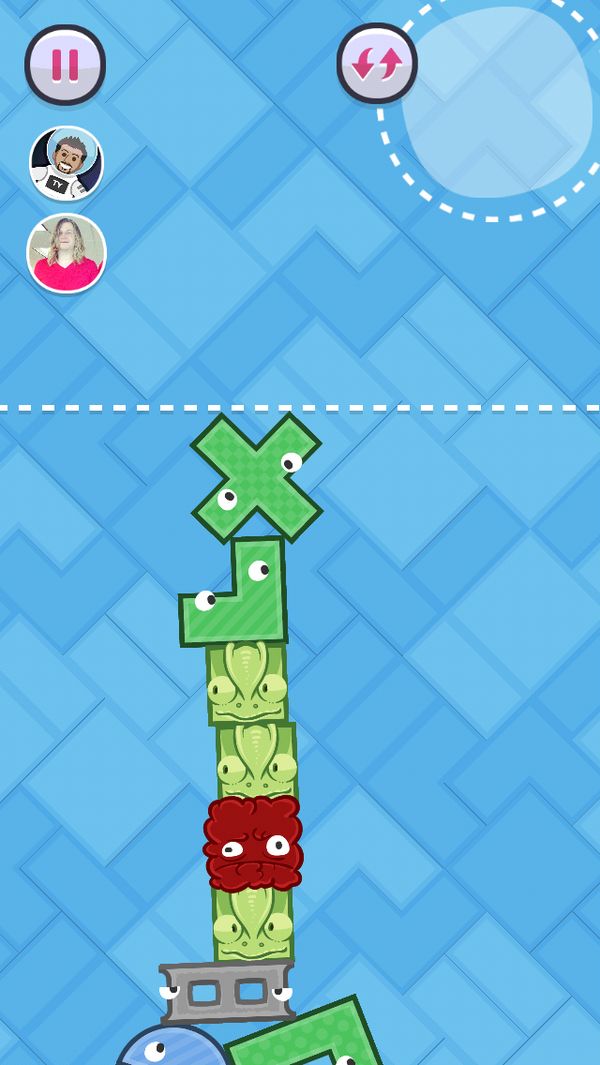600x1065 pixels.
Task: Open the pink-shirt player avatar
Action: pos(66,253)
